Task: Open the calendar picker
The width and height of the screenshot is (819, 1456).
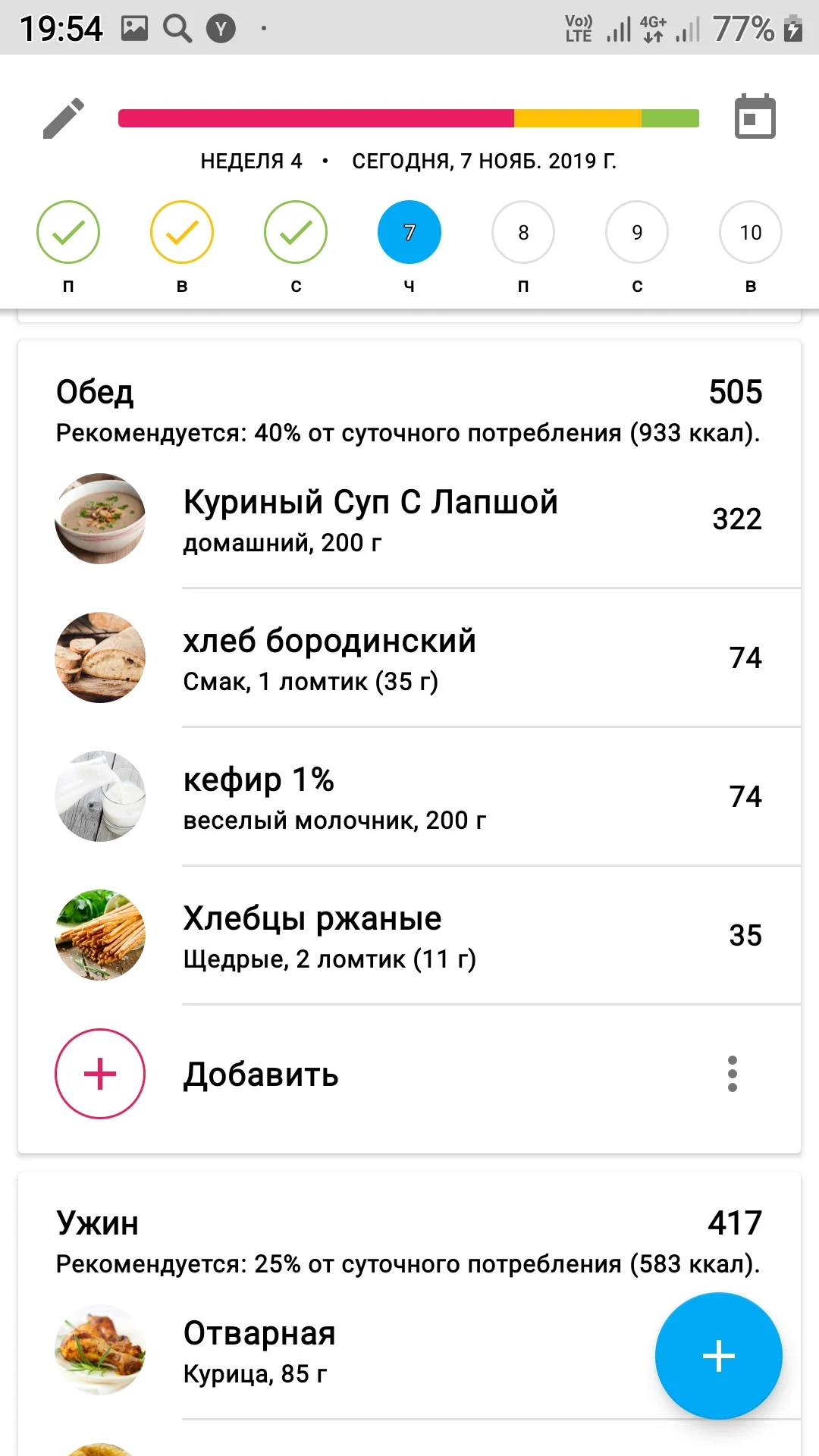Action: [755, 118]
